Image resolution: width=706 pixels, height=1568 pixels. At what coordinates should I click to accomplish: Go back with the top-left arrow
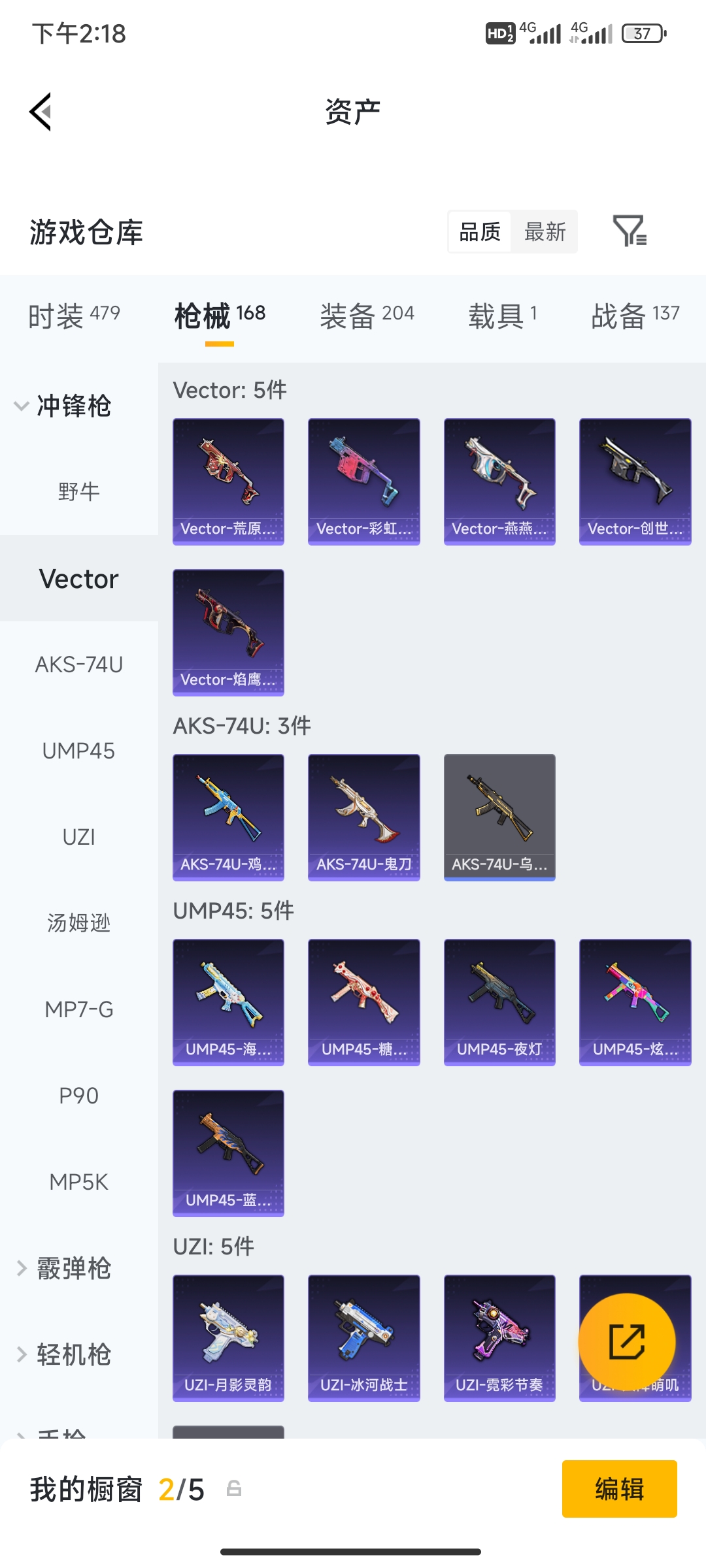coord(41,112)
